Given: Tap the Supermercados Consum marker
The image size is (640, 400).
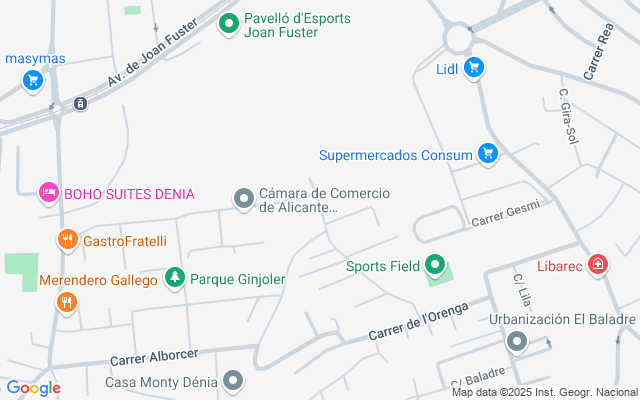Looking at the screenshot, I should tap(488, 153).
